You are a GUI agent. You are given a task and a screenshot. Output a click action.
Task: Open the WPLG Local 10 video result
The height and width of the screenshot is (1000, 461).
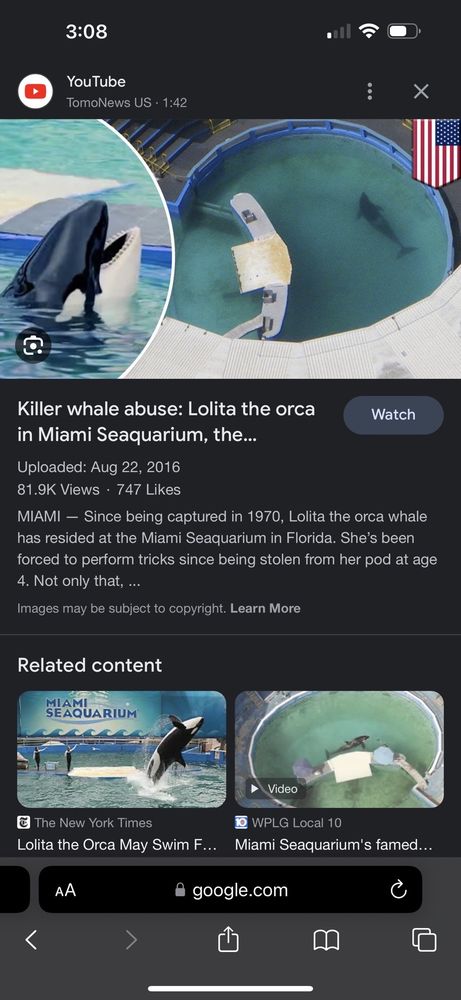click(x=339, y=772)
